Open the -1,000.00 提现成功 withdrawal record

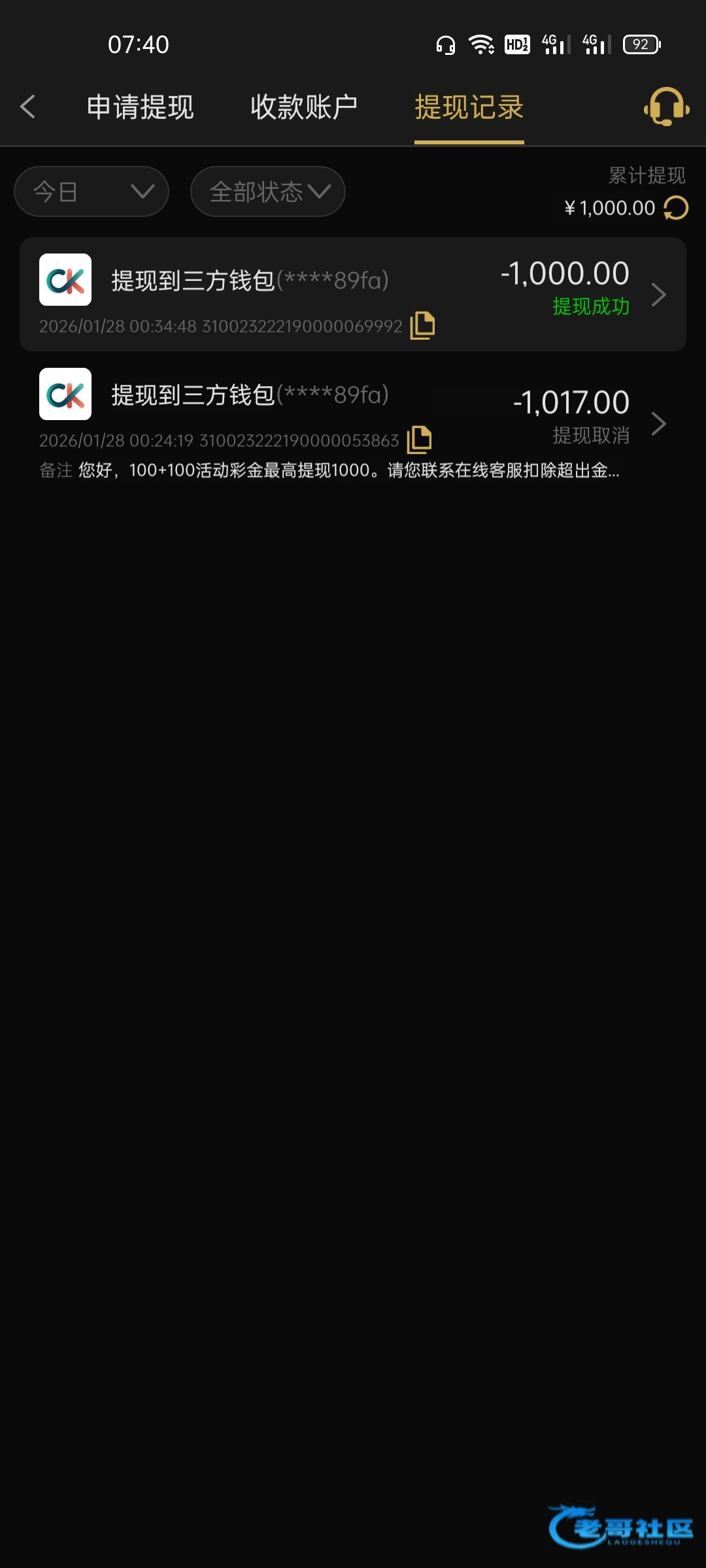(353, 294)
